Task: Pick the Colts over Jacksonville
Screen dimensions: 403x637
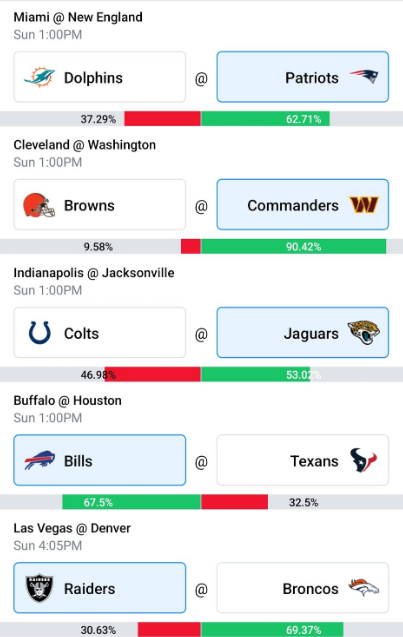Action: point(100,333)
